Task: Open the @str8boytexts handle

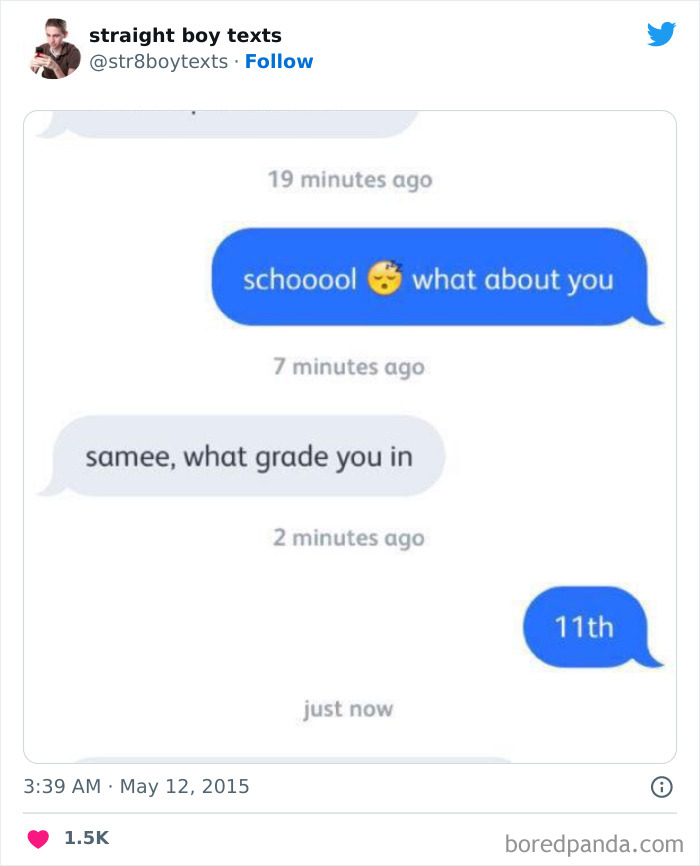Action: tap(158, 61)
